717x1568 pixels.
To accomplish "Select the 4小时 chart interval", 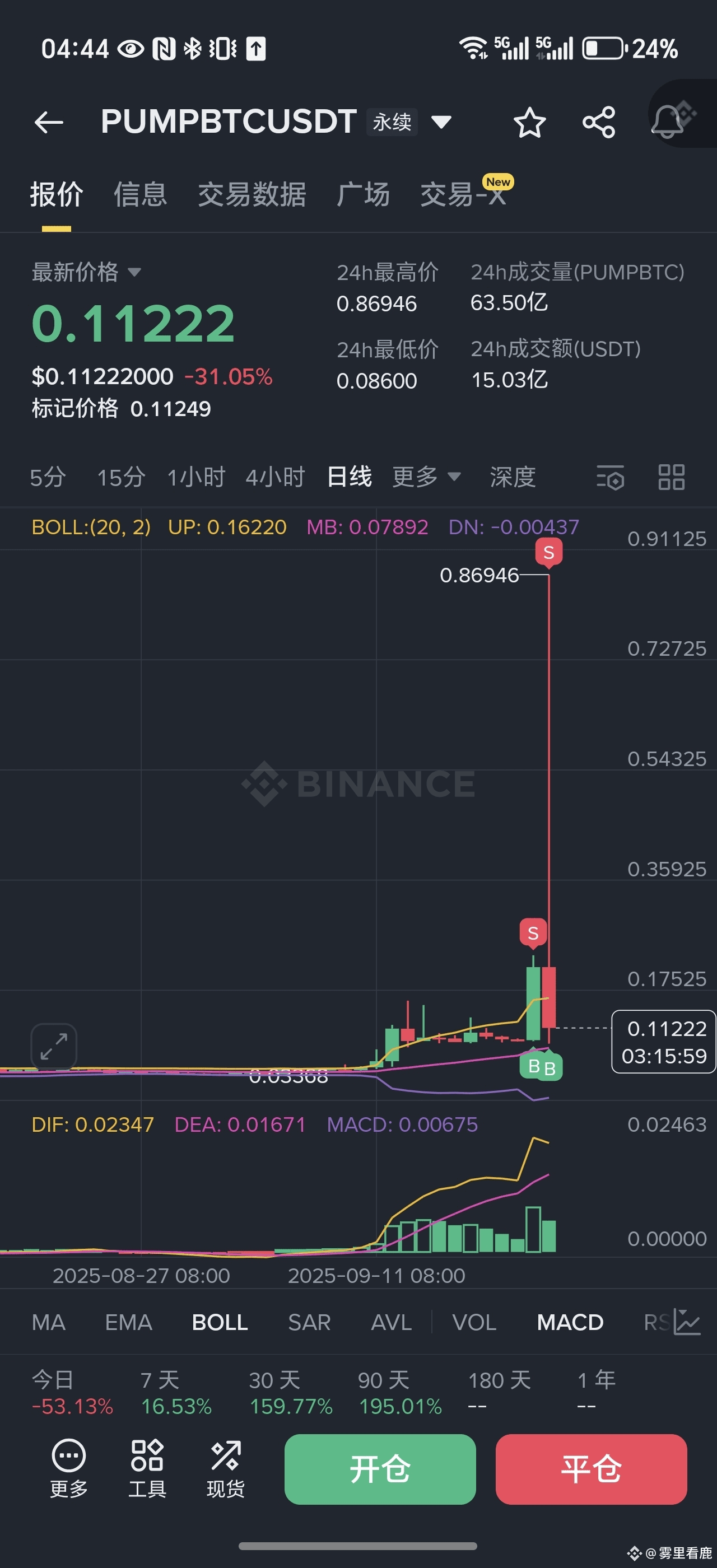I will [x=275, y=477].
